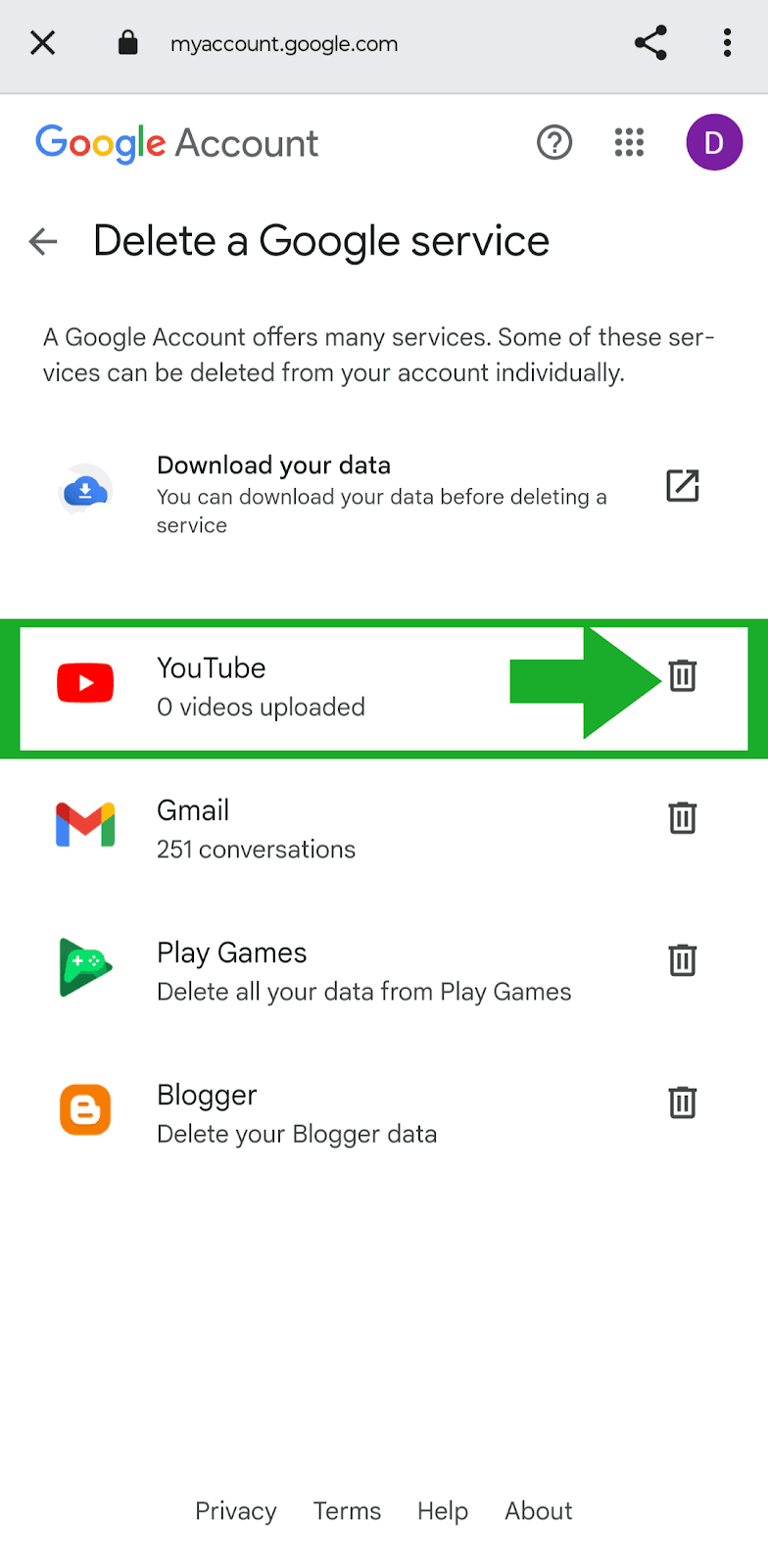This screenshot has height=1568, width=768.
Task: Delete the Gmail service via trash icon
Action: coord(682,817)
